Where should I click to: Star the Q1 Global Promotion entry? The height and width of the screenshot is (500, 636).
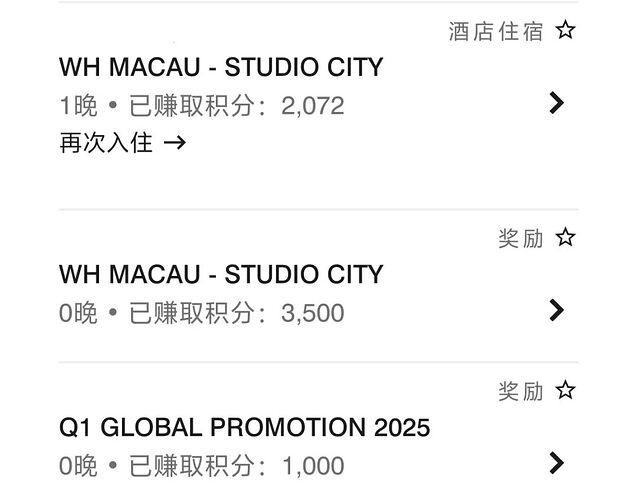(566, 390)
